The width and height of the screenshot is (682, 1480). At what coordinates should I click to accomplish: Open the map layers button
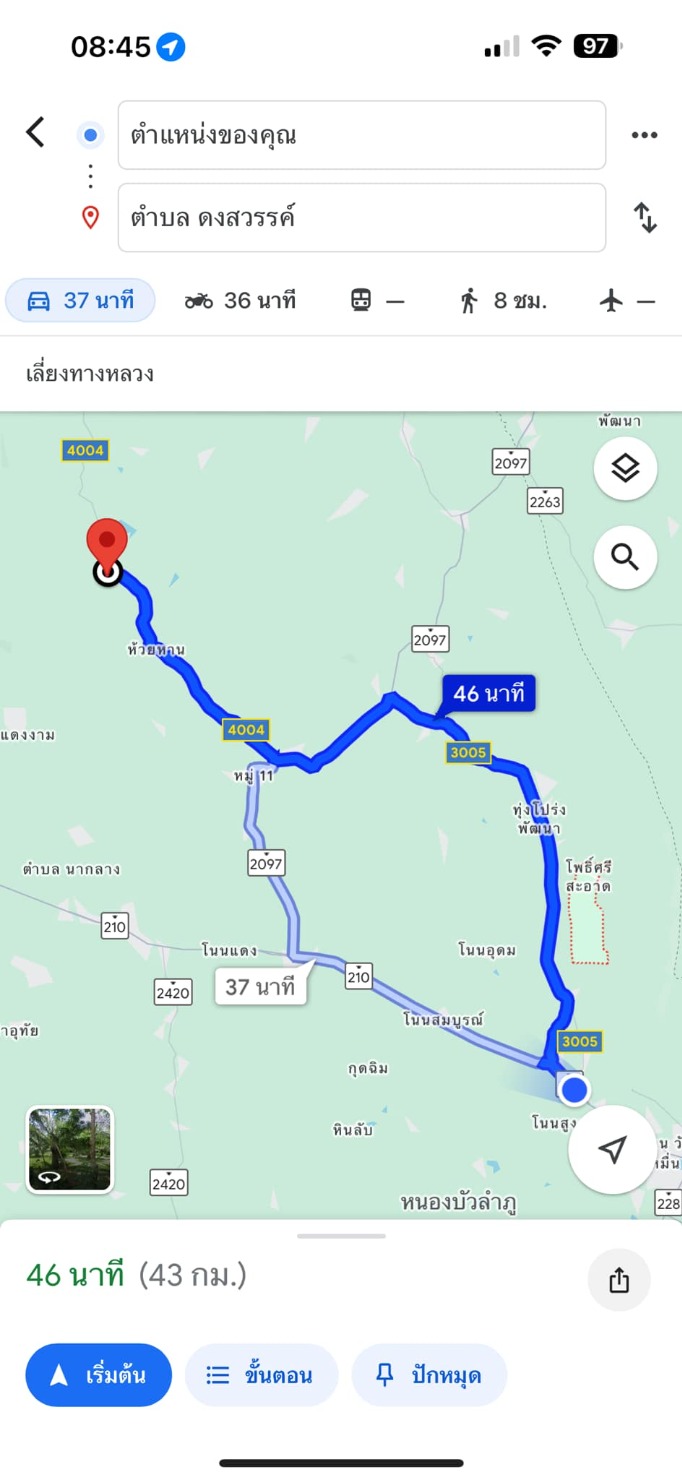pyautogui.click(x=625, y=467)
